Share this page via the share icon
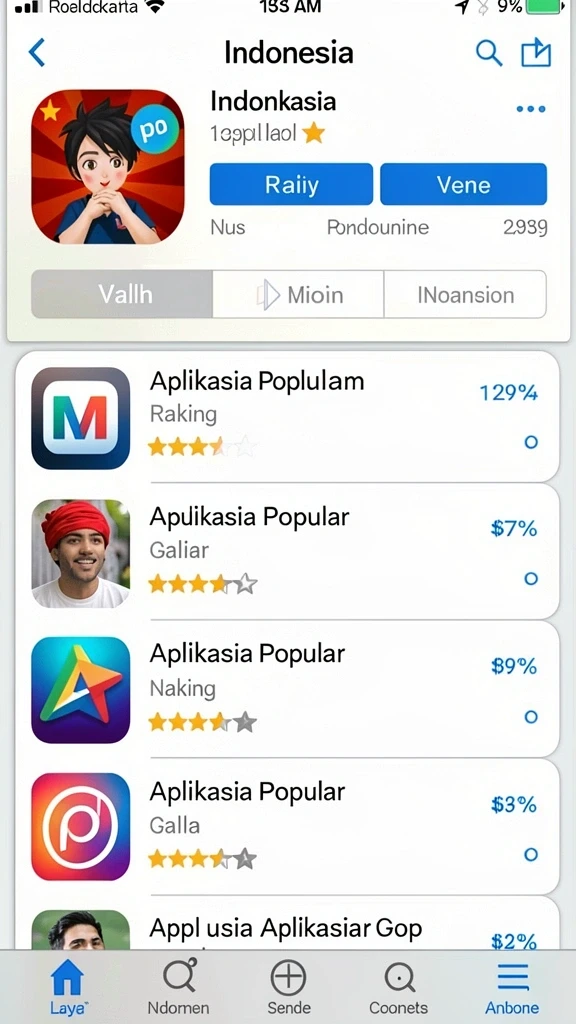 (x=536, y=52)
